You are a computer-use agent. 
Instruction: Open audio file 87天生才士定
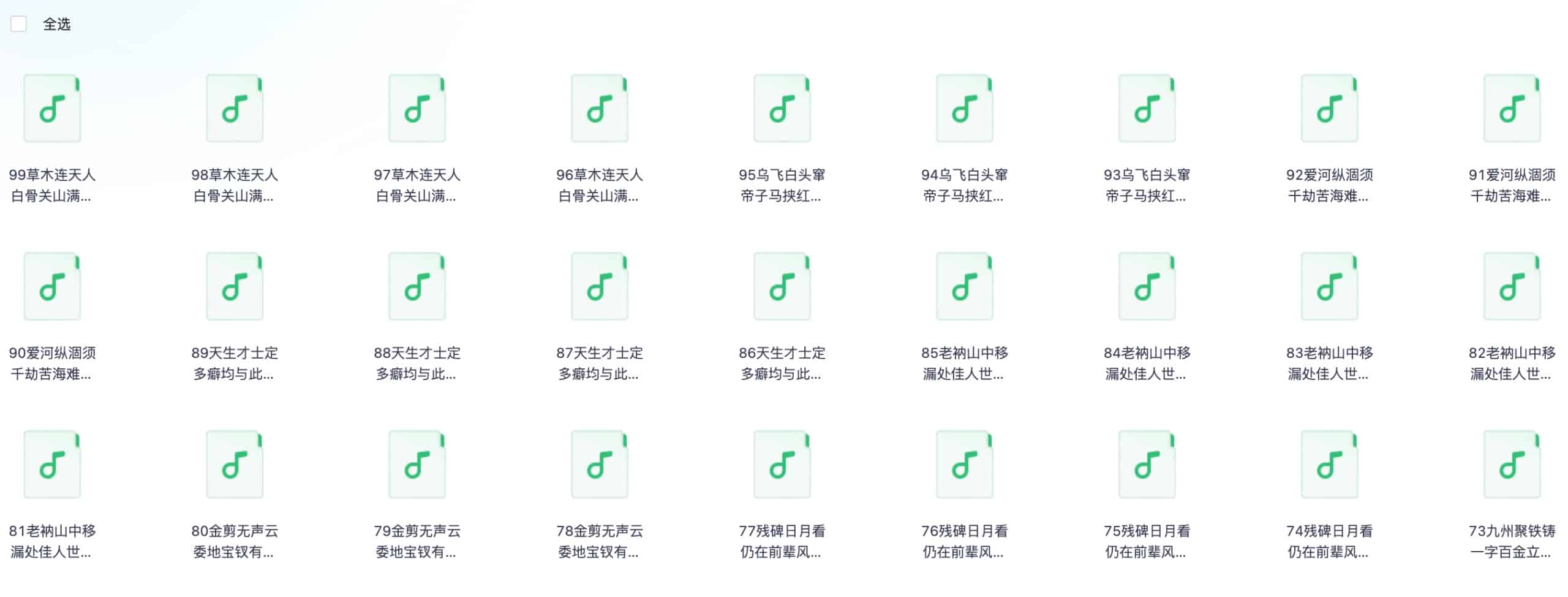[x=600, y=287]
